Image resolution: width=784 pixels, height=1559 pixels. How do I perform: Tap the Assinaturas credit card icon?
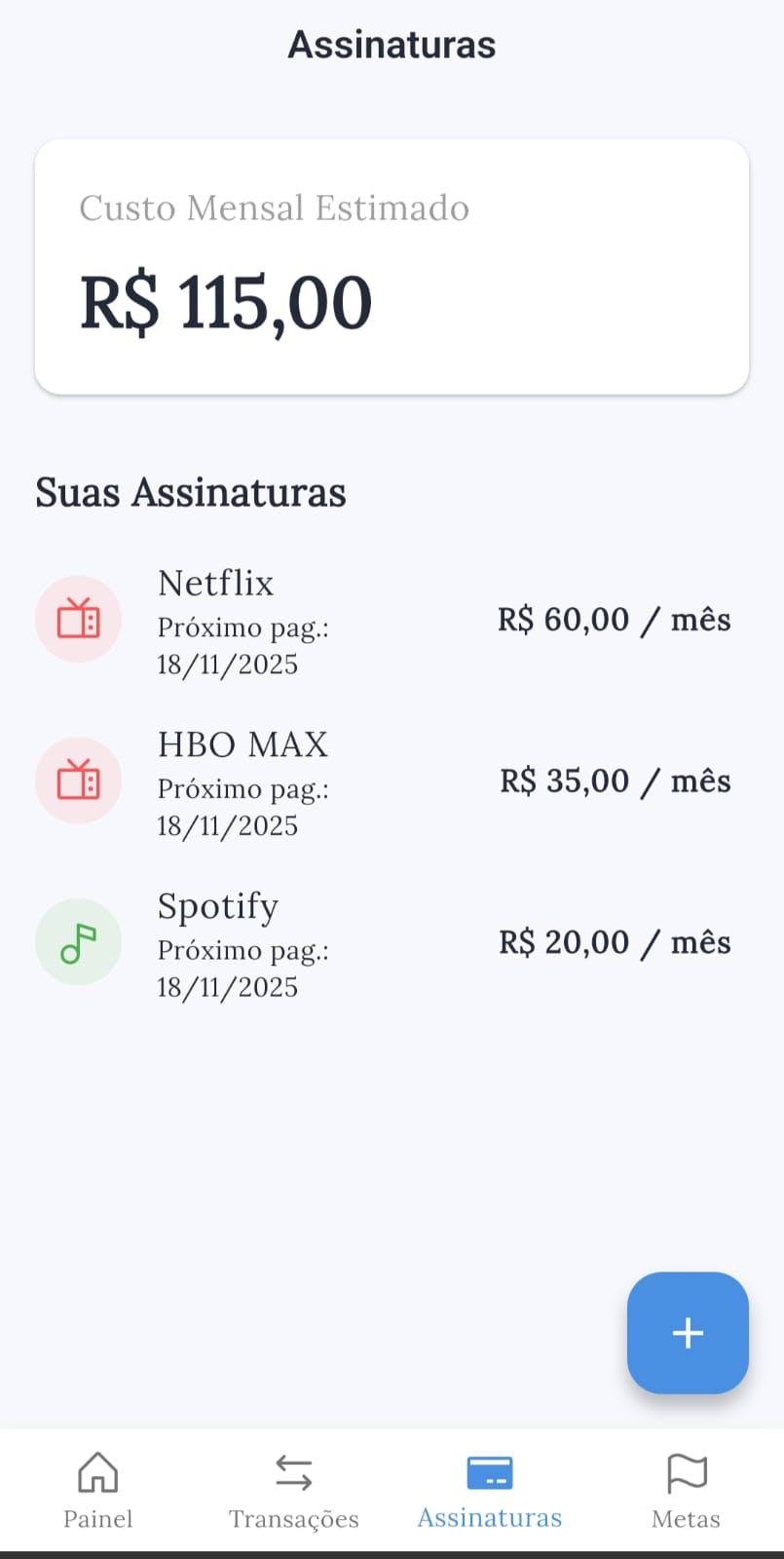pos(489,1473)
